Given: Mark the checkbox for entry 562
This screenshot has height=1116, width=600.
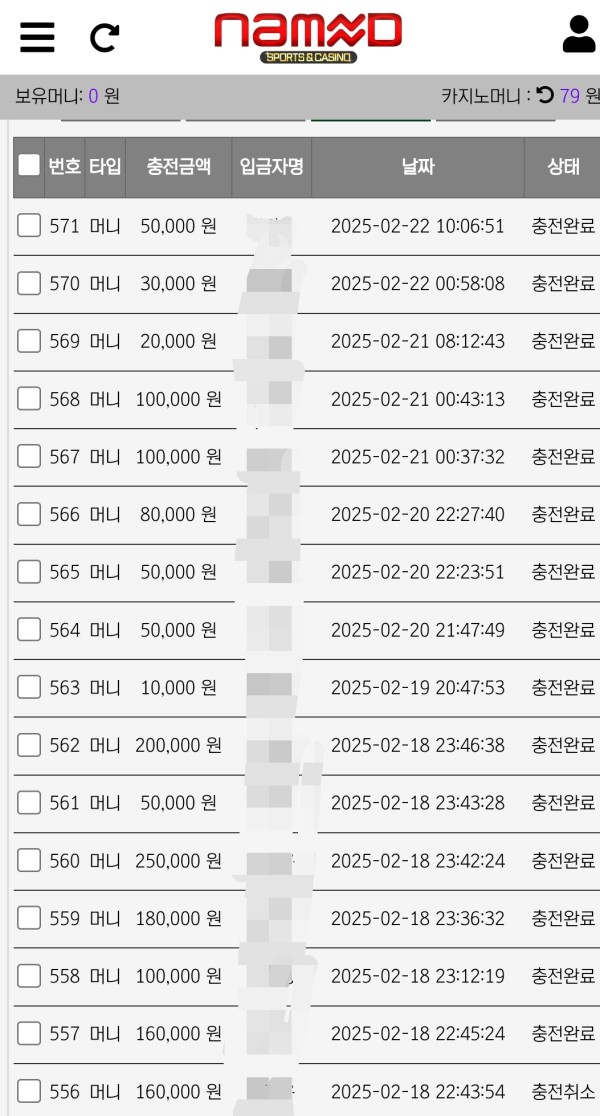Looking at the screenshot, I should (x=29, y=745).
